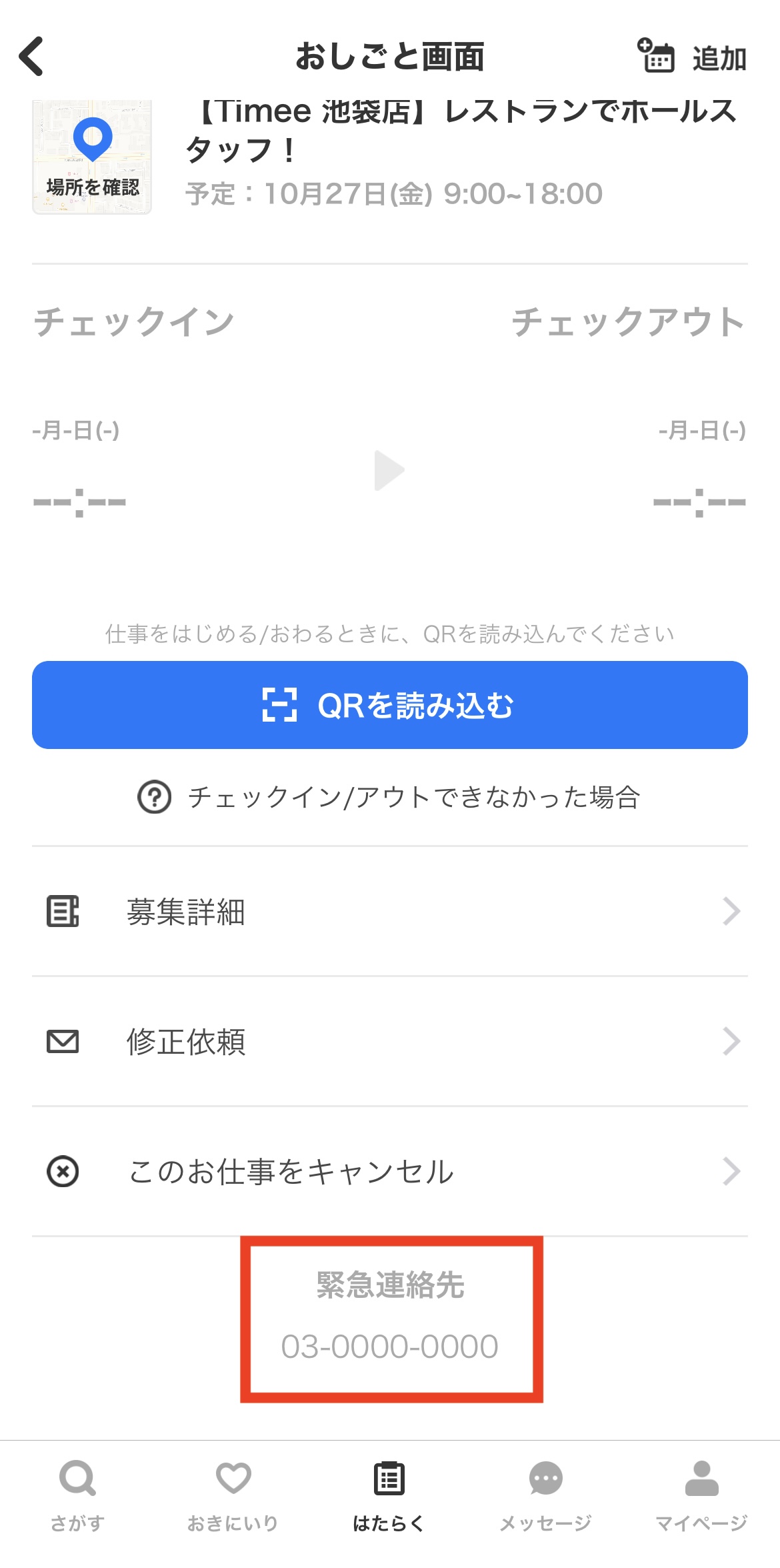
Task: Go back using the top-left arrow
Action: pos(31,57)
